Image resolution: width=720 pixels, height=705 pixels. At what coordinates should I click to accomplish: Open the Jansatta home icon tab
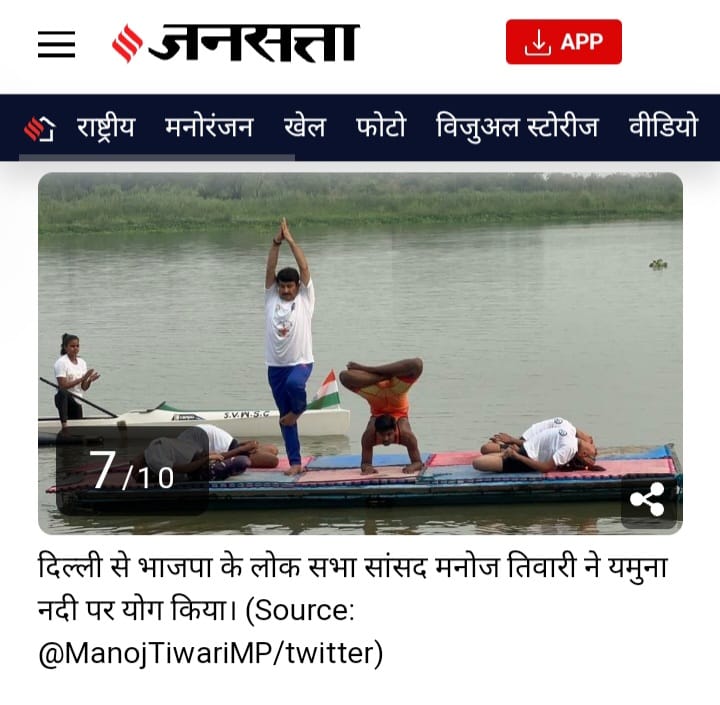click(x=38, y=128)
